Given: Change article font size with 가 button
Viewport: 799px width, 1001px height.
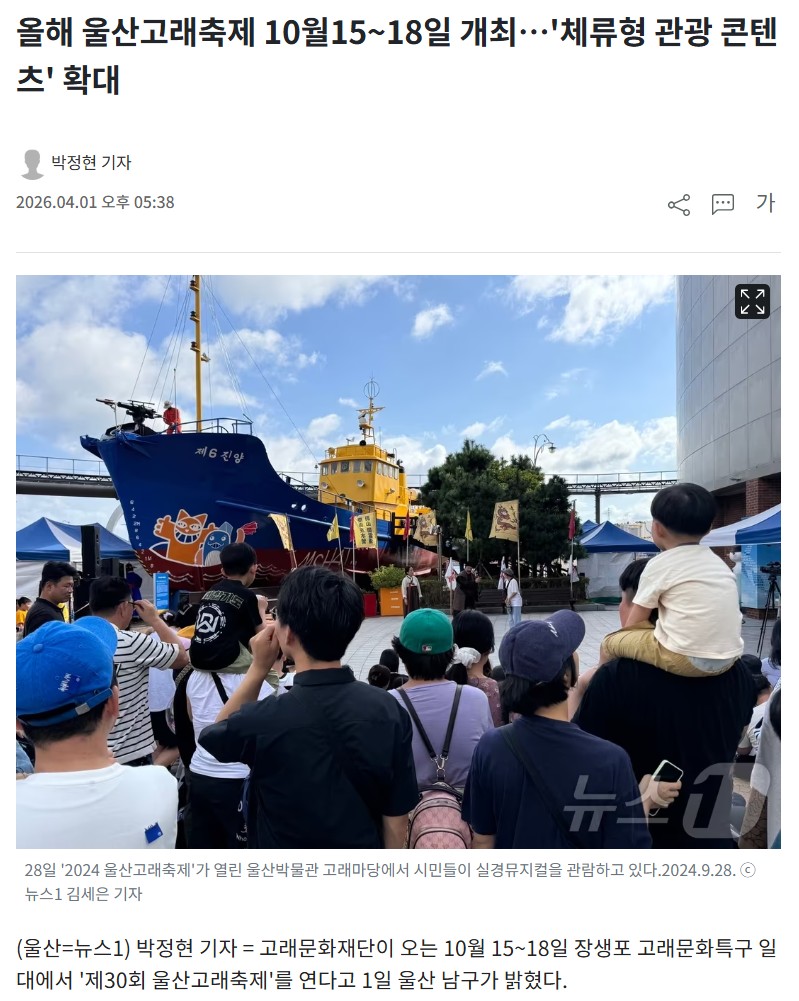Looking at the screenshot, I should (x=765, y=203).
